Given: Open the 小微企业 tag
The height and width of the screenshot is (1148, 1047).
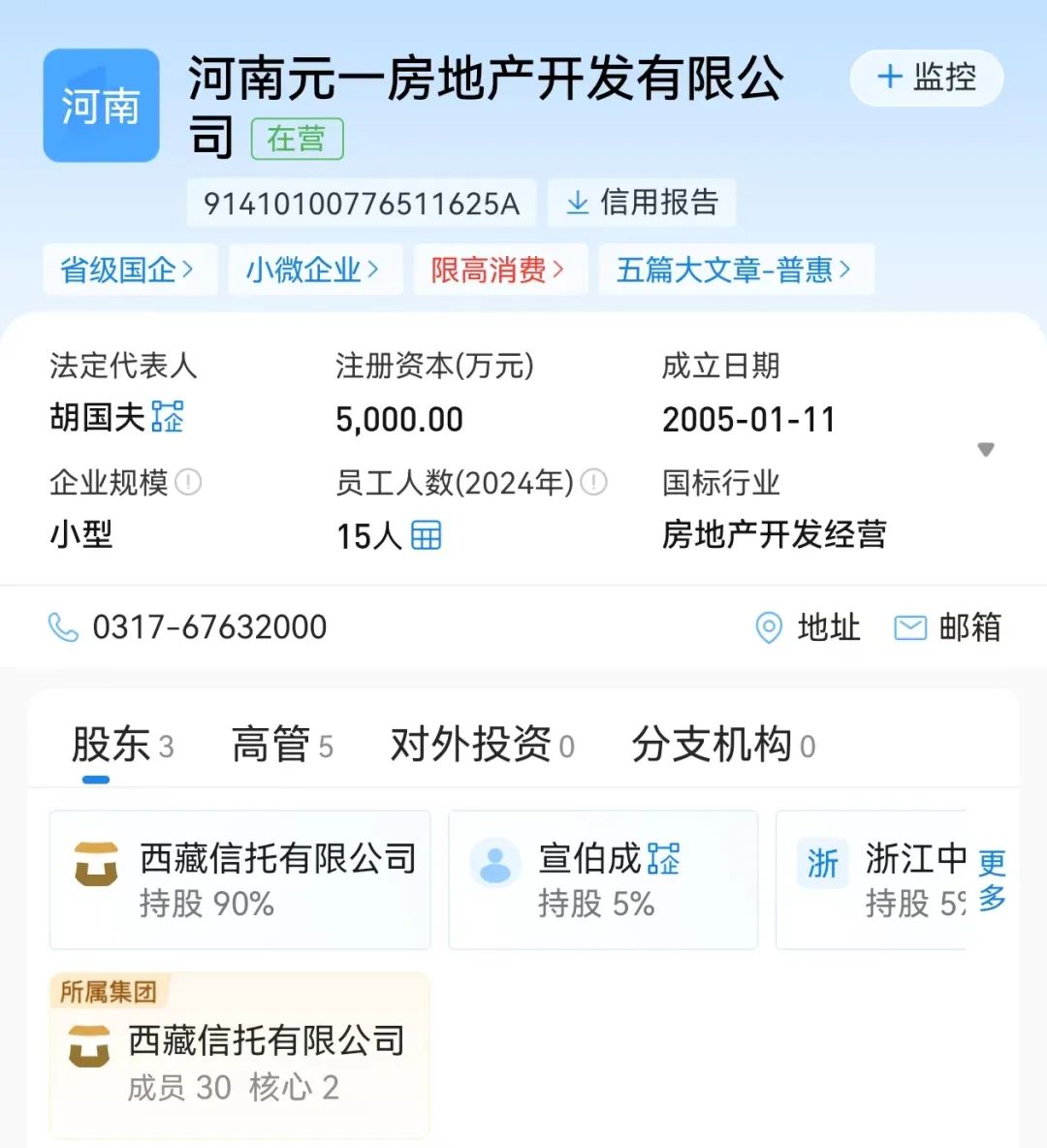Looking at the screenshot, I should point(313,270).
